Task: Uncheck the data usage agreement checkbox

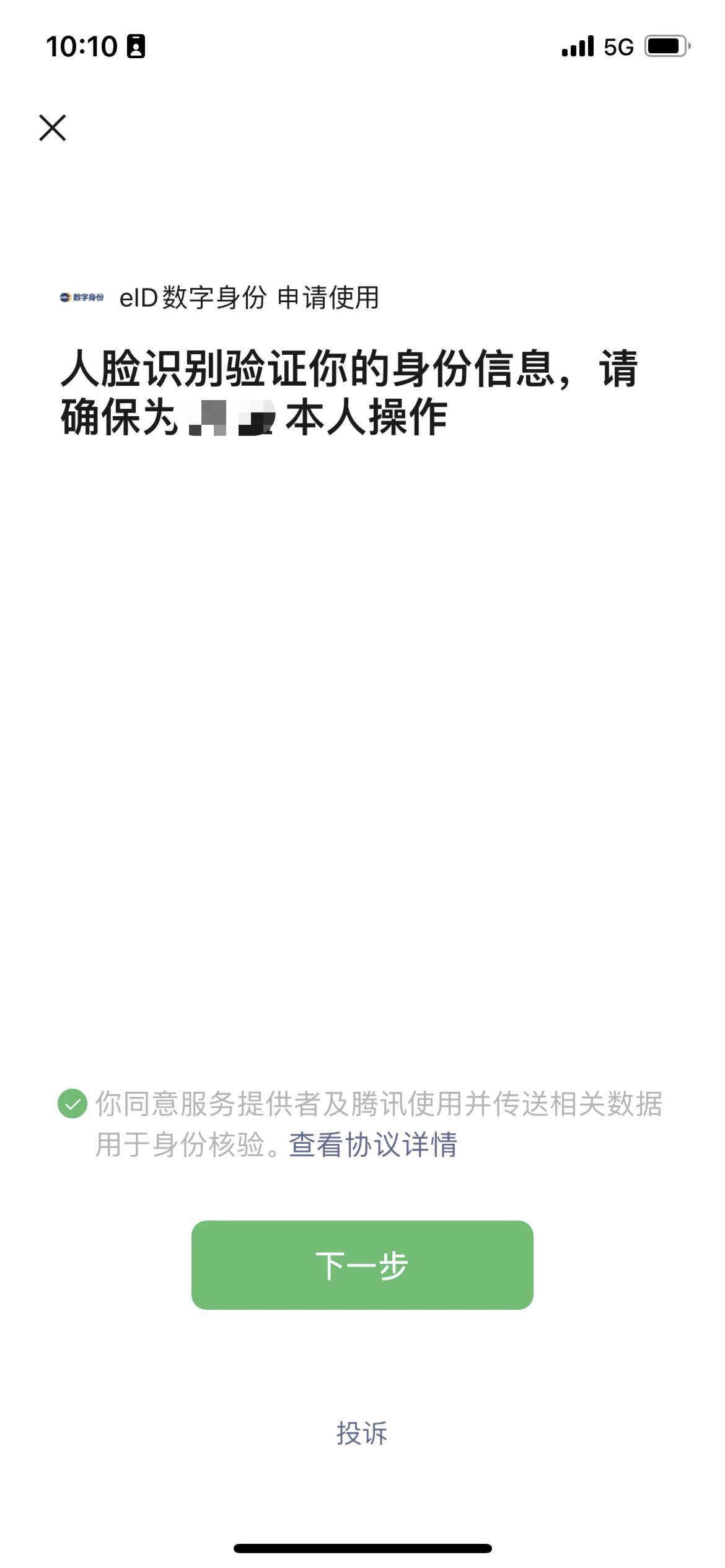Action: 72,1104
